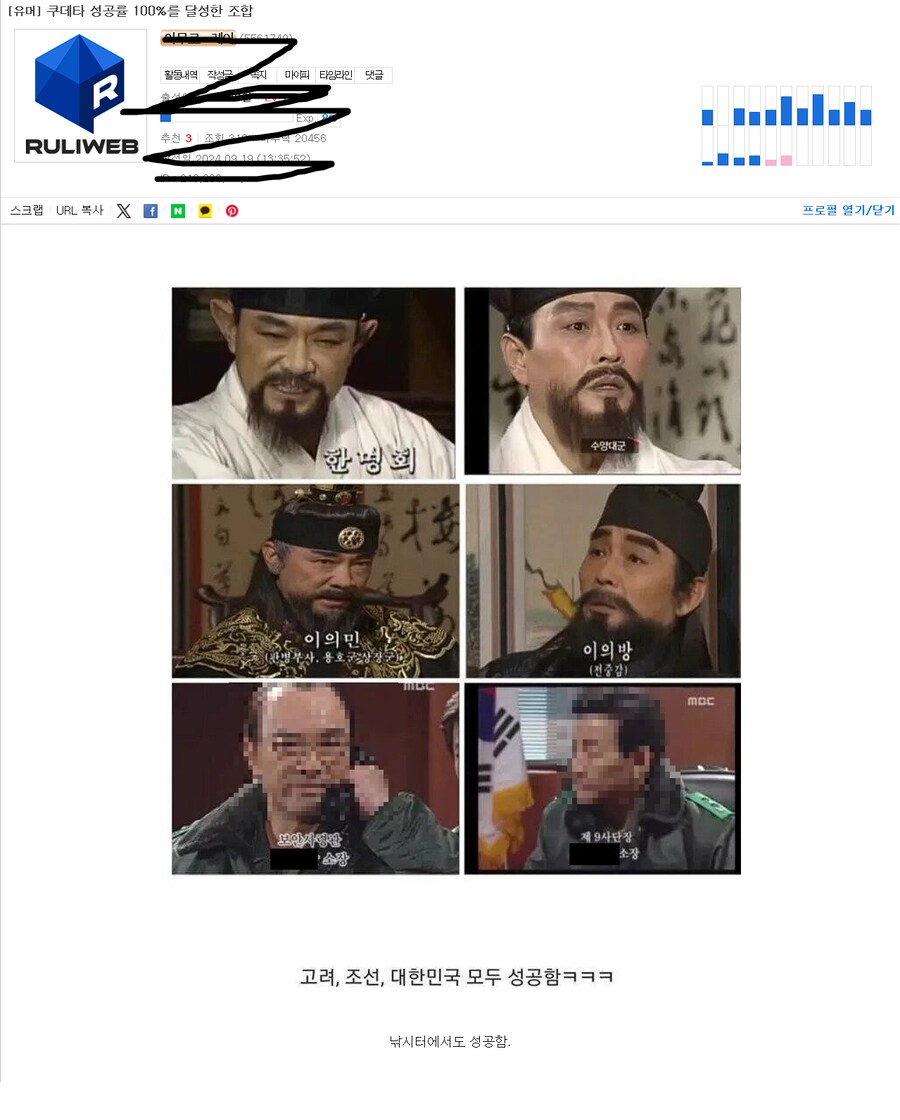The height and width of the screenshot is (1120, 900).
Task: Click the RULIWEB logo
Action: 78,95
